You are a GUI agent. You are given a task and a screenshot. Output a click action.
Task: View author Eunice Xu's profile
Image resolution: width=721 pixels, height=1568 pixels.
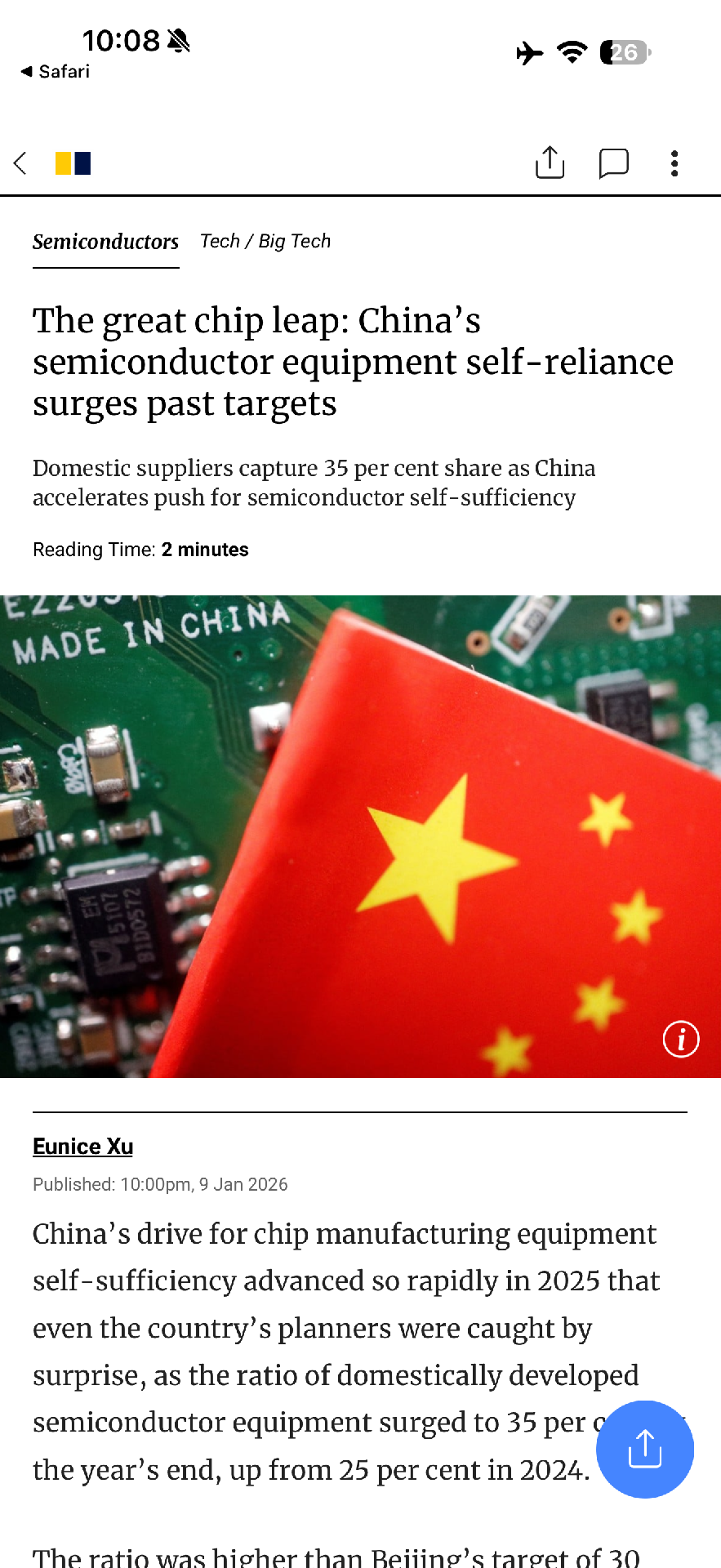[x=82, y=1147]
